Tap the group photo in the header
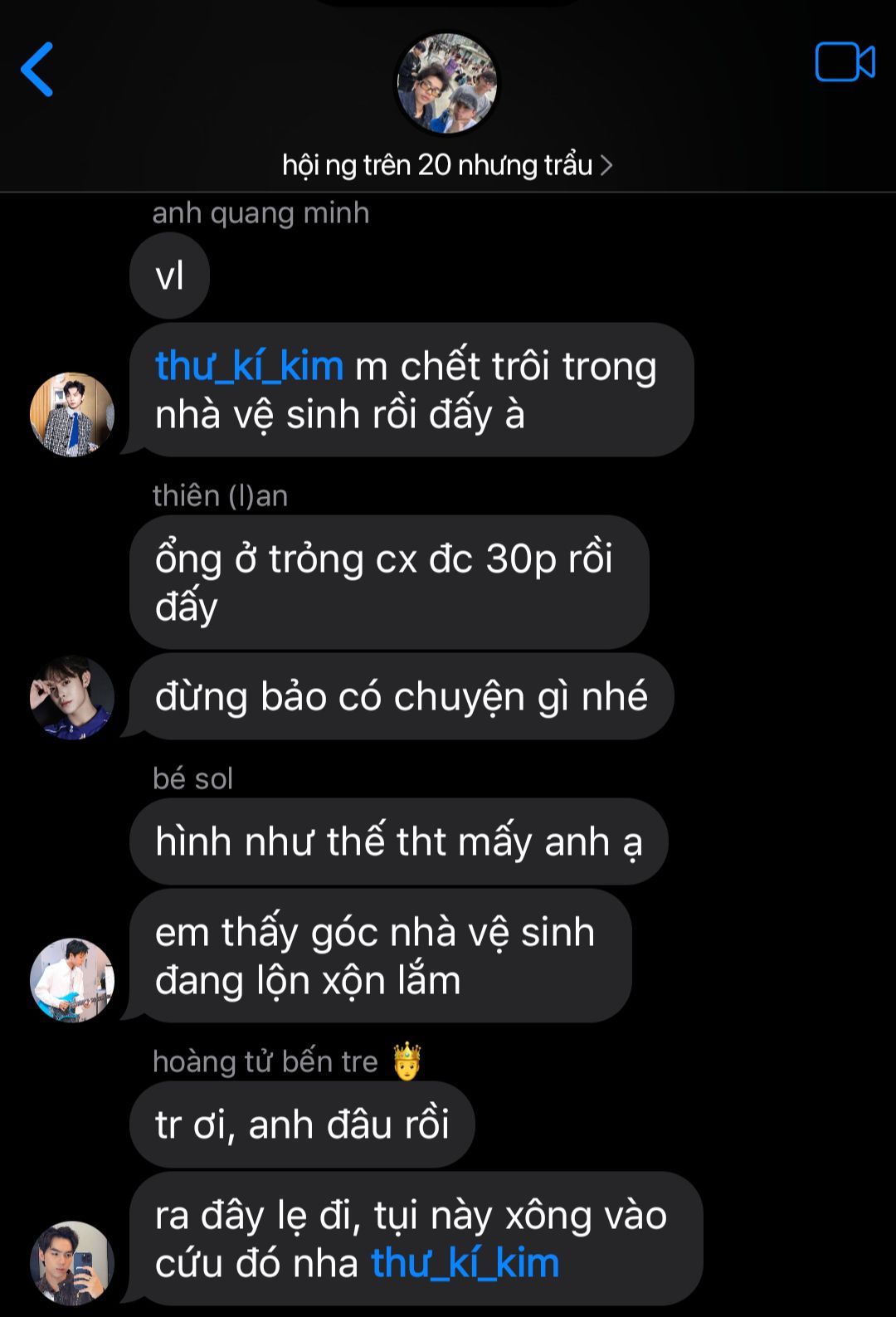Viewport: 896px width, 1317px height. (x=446, y=84)
